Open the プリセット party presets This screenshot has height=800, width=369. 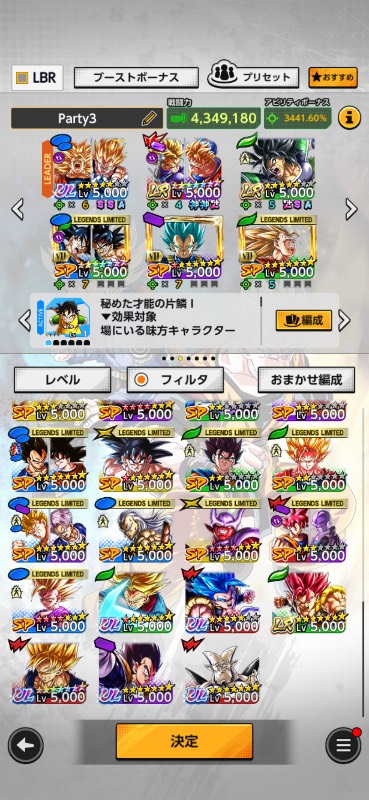[x=253, y=77]
